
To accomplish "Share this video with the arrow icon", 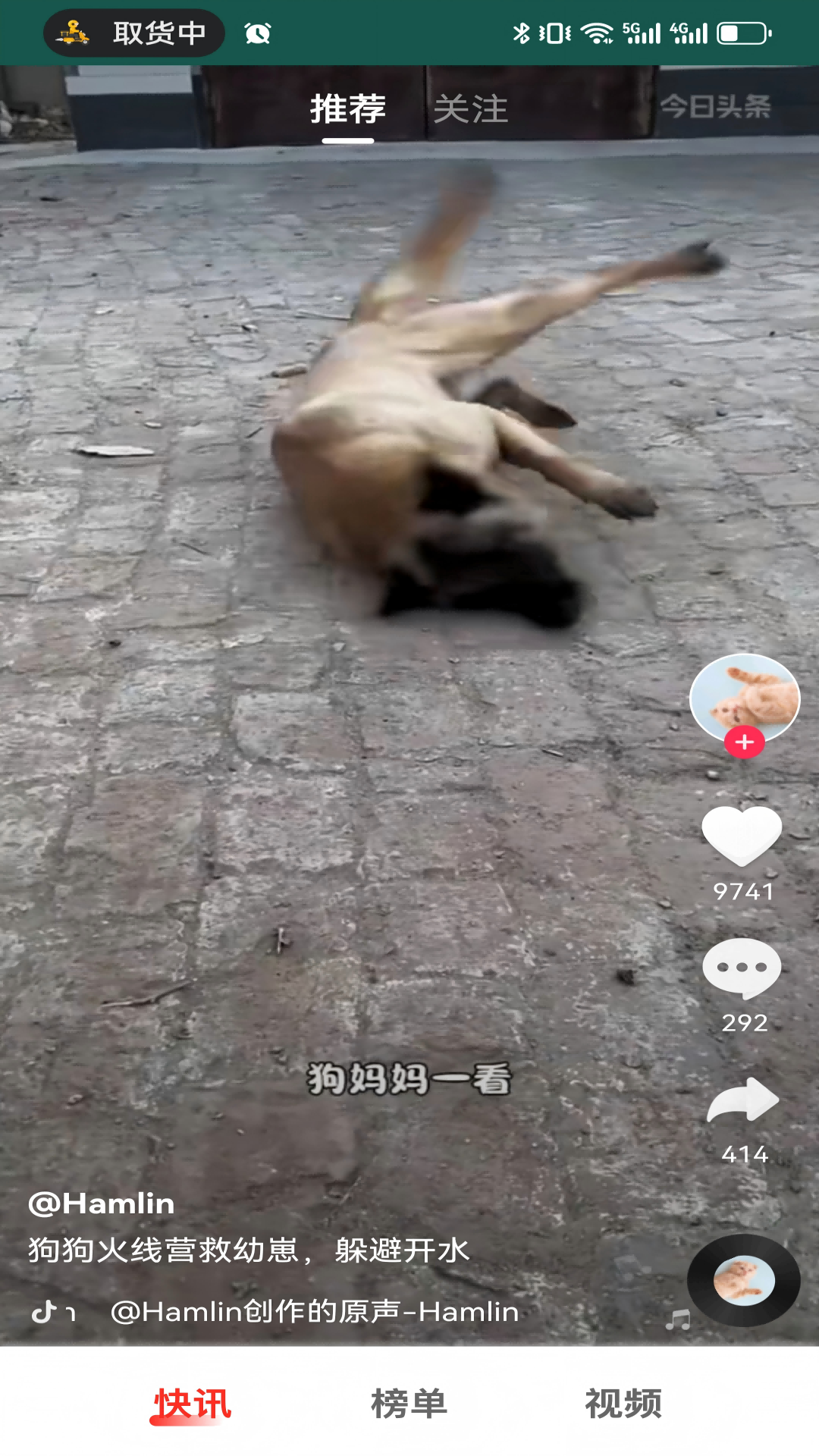I will 743,1100.
